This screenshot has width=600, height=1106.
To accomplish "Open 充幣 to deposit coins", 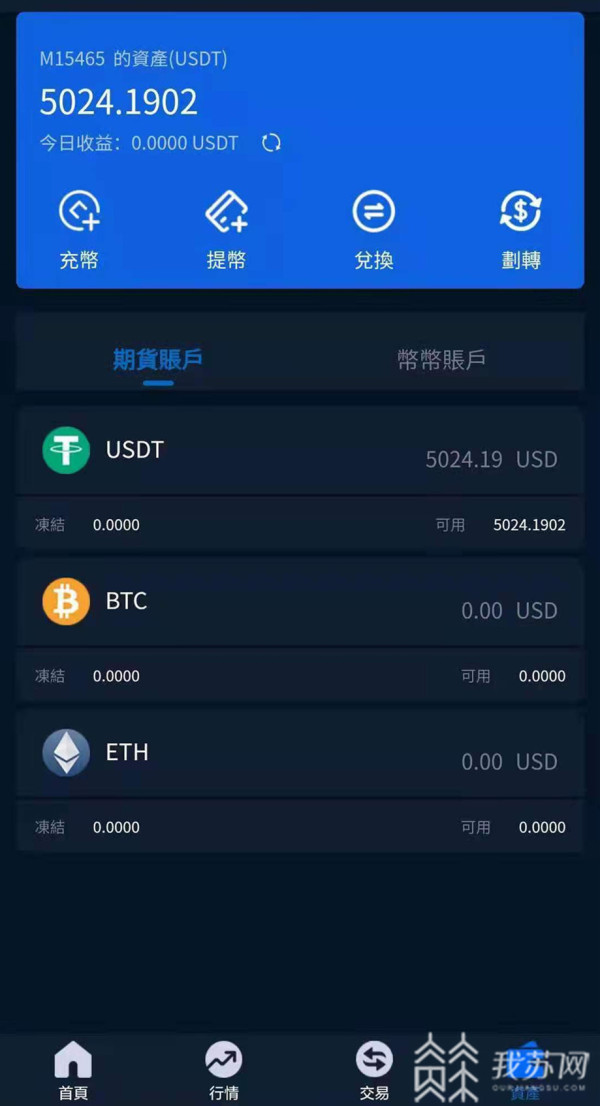I will pos(79,231).
